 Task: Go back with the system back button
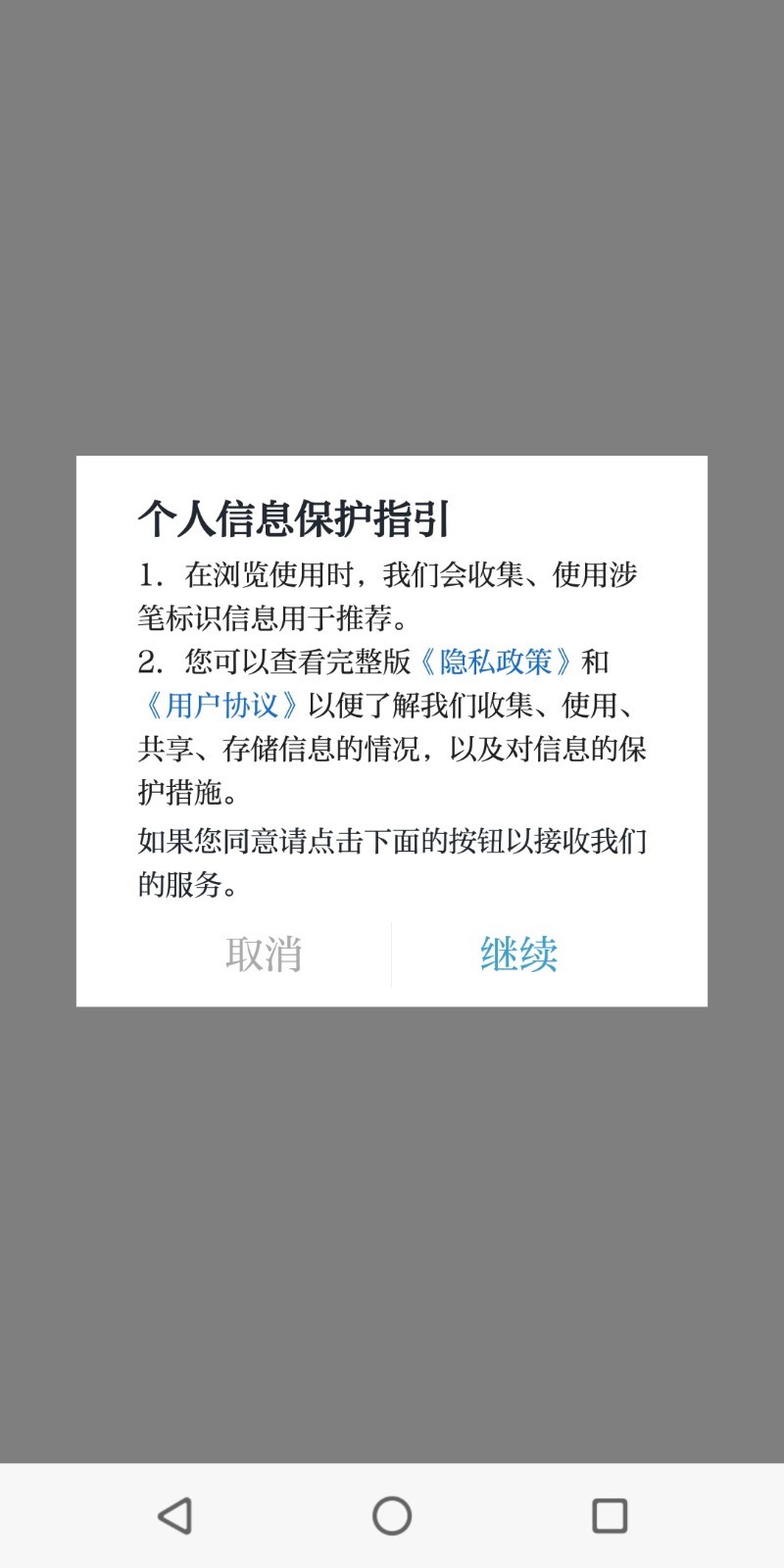(x=174, y=1515)
